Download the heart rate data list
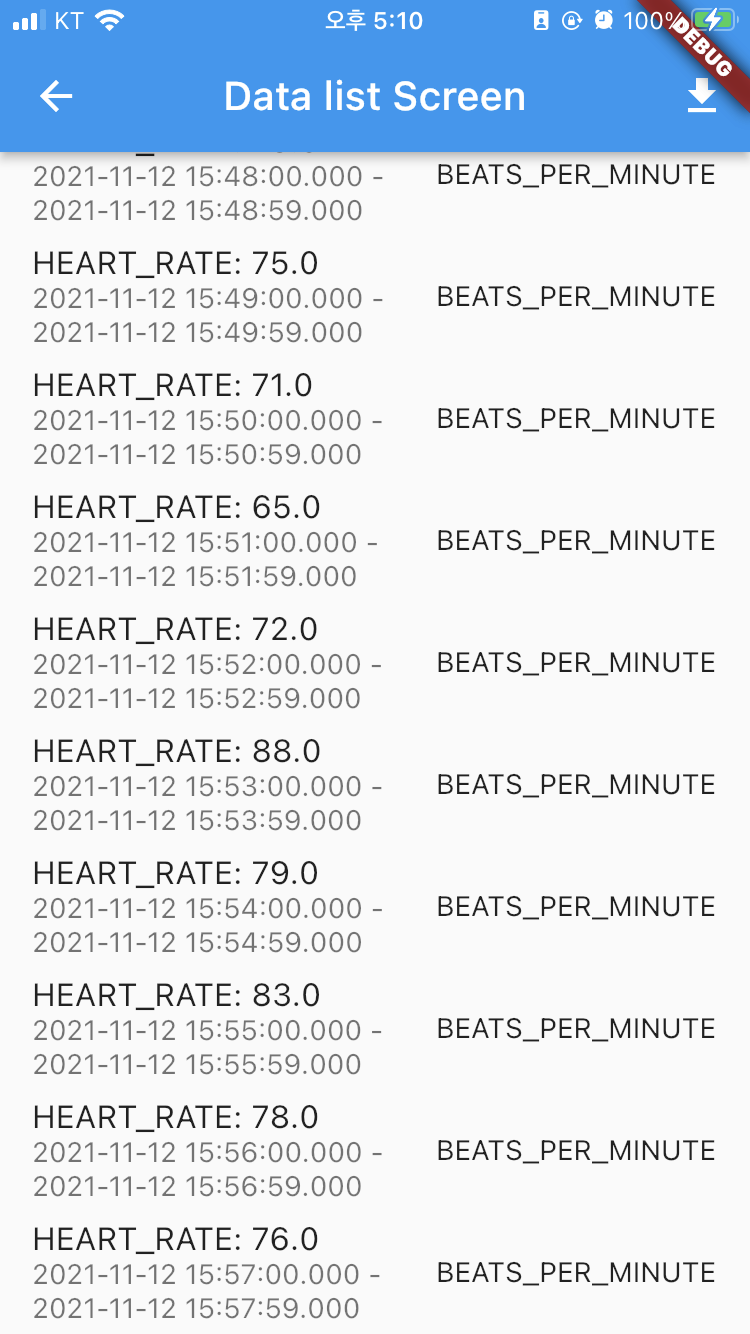 (x=702, y=96)
